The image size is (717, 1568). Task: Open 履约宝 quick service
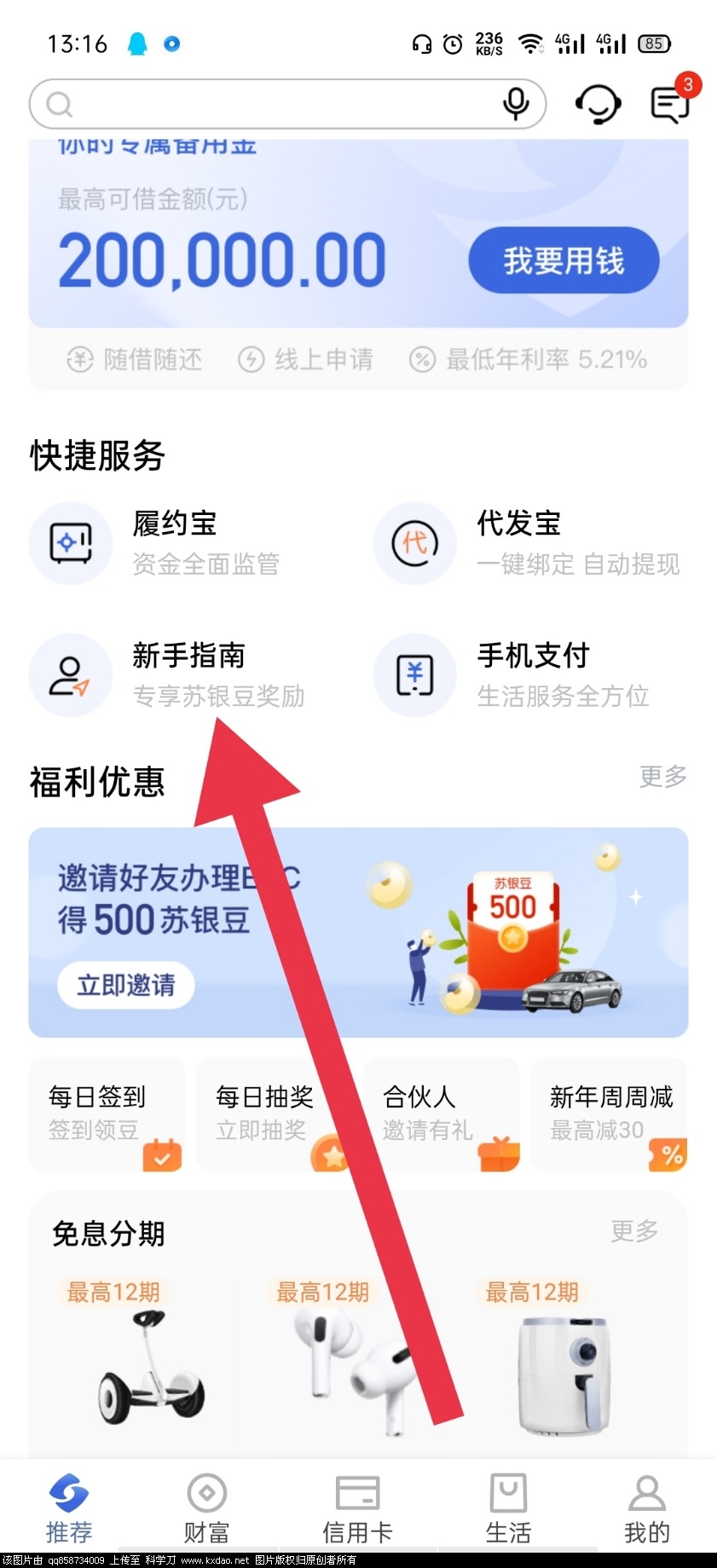(175, 542)
